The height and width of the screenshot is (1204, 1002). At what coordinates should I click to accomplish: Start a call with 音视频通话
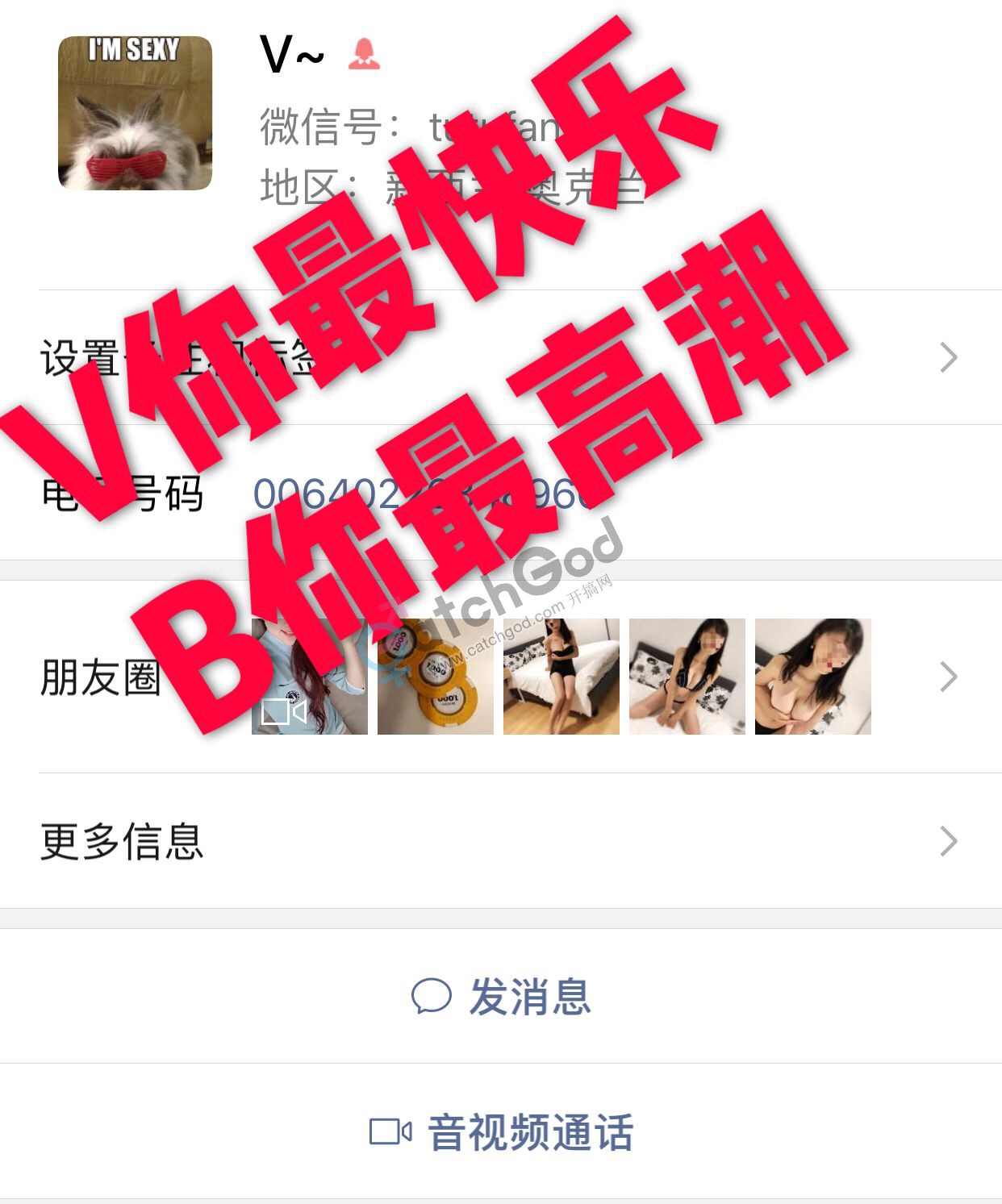(501, 1132)
